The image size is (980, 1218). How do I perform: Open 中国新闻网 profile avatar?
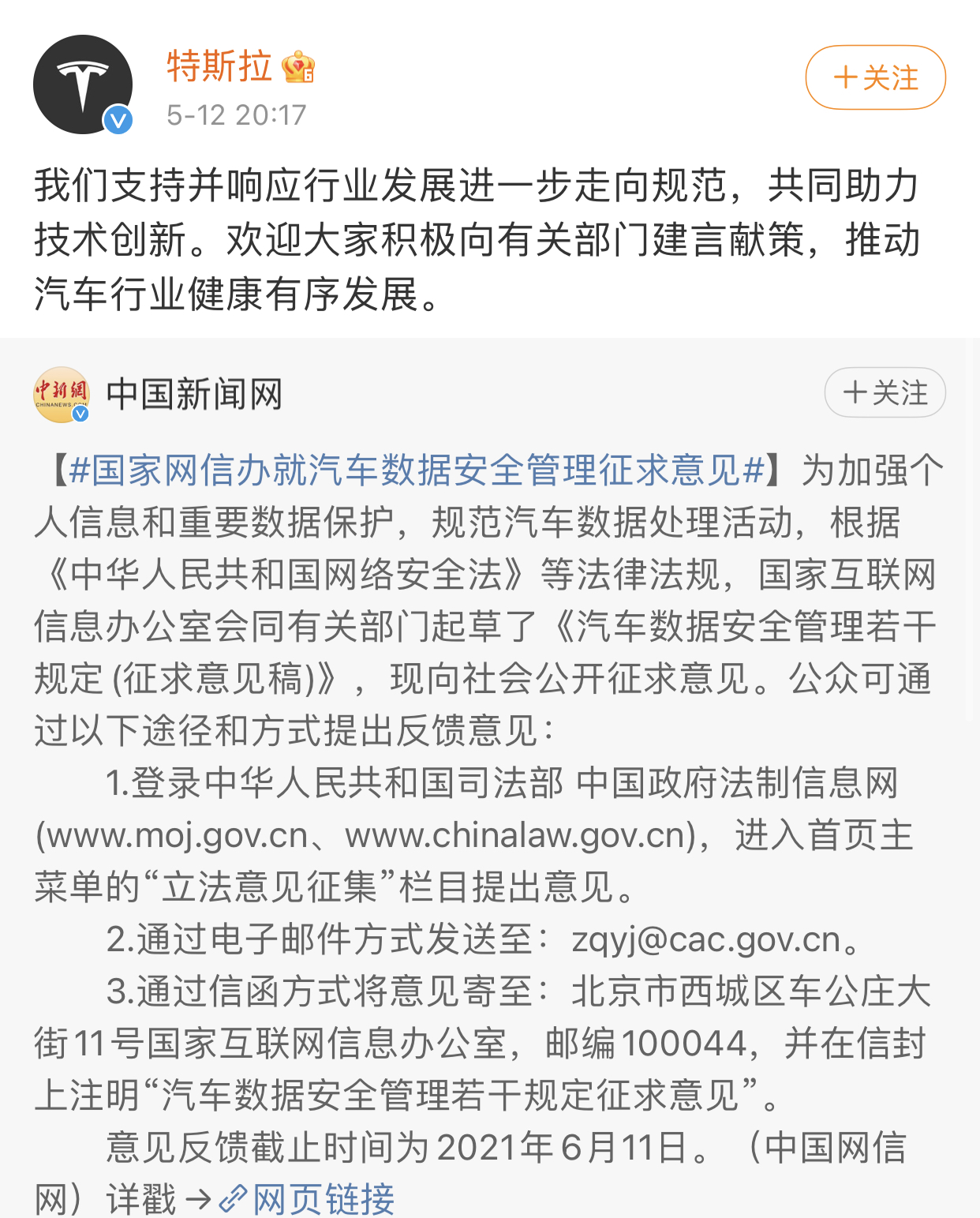tap(61, 395)
